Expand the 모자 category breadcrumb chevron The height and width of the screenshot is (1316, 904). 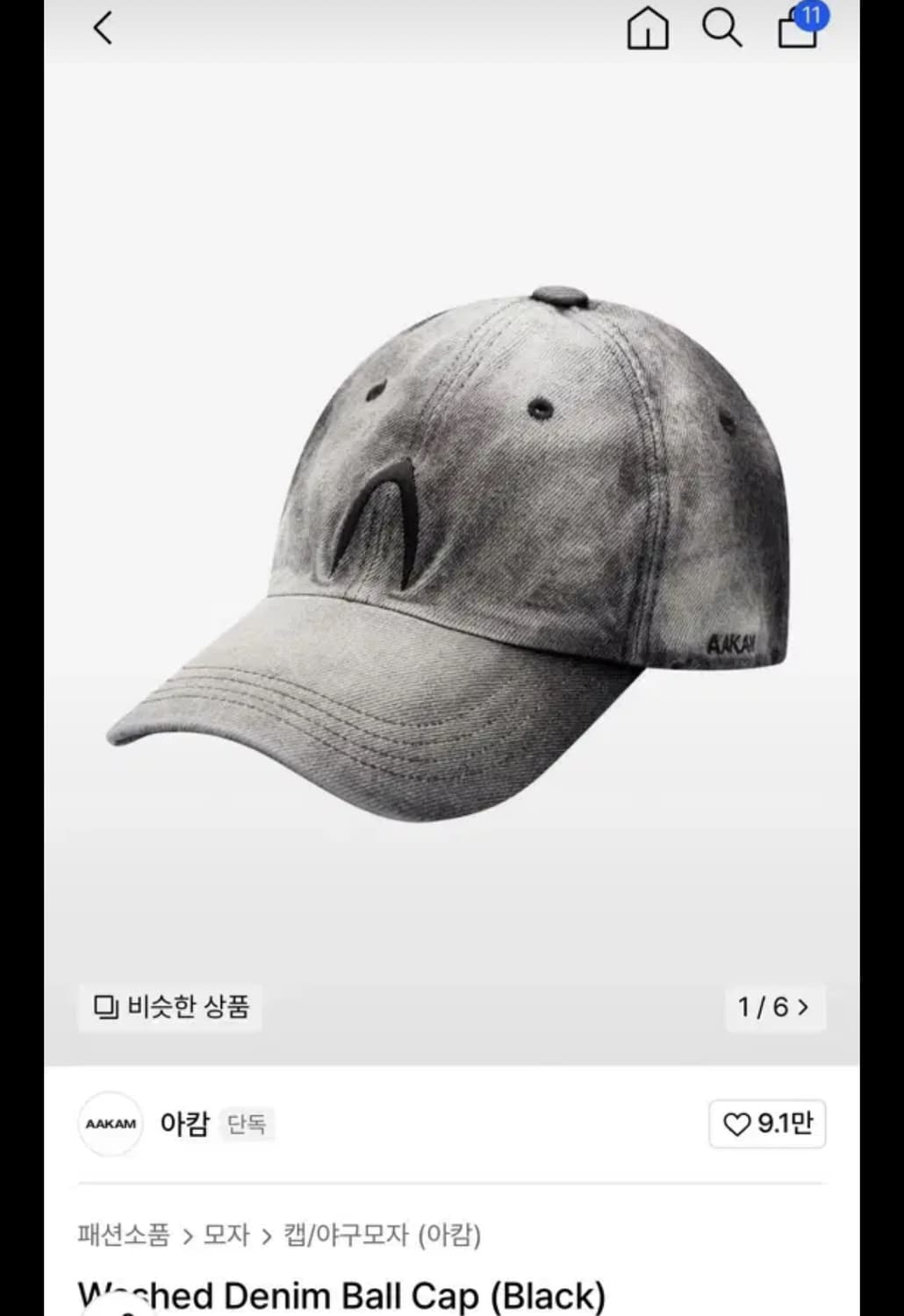click(x=266, y=1234)
